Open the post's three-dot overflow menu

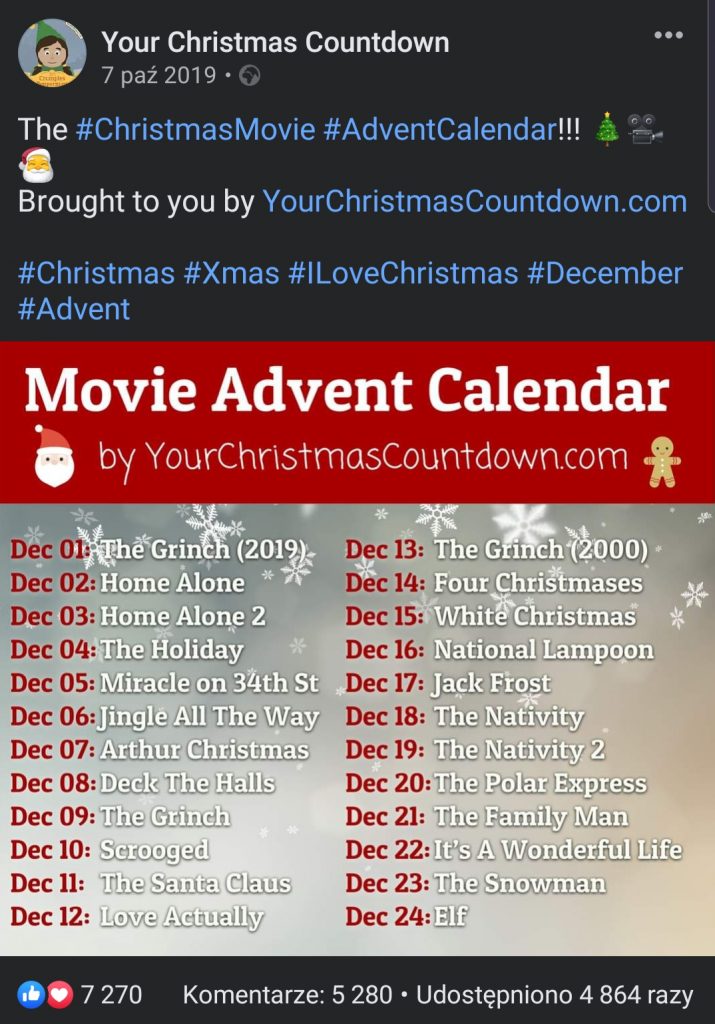point(668,35)
